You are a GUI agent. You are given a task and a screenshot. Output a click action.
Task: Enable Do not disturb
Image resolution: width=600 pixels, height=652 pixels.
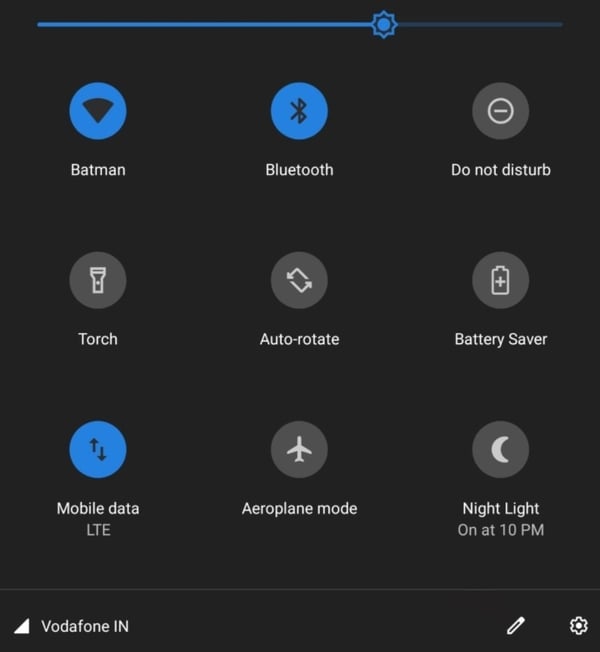(500, 111)
